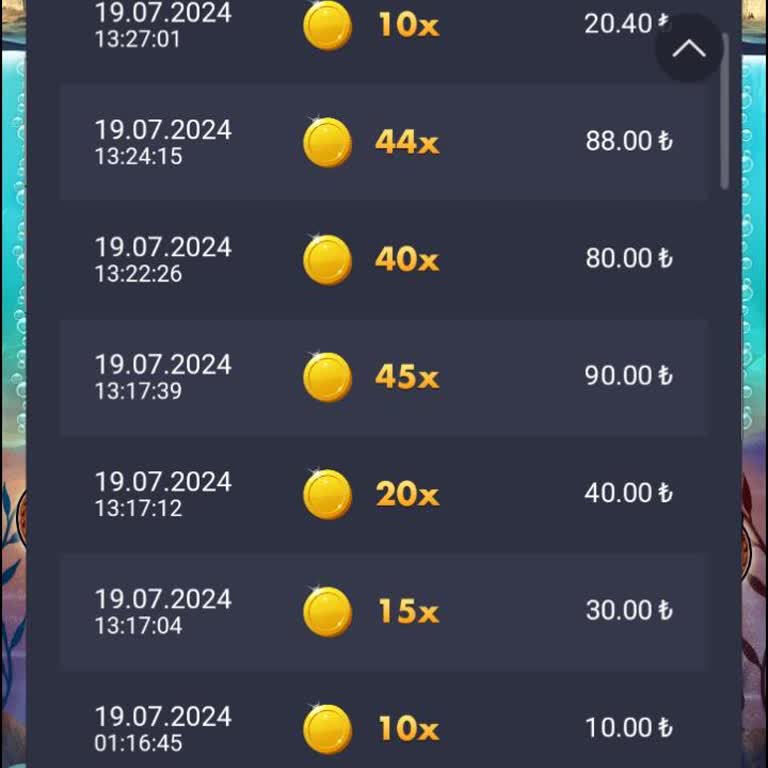Image resolution: width=768 pixels, height=768 pixels.
Task: Open the 40x round at 13:22:26
Action: point(383,260)
